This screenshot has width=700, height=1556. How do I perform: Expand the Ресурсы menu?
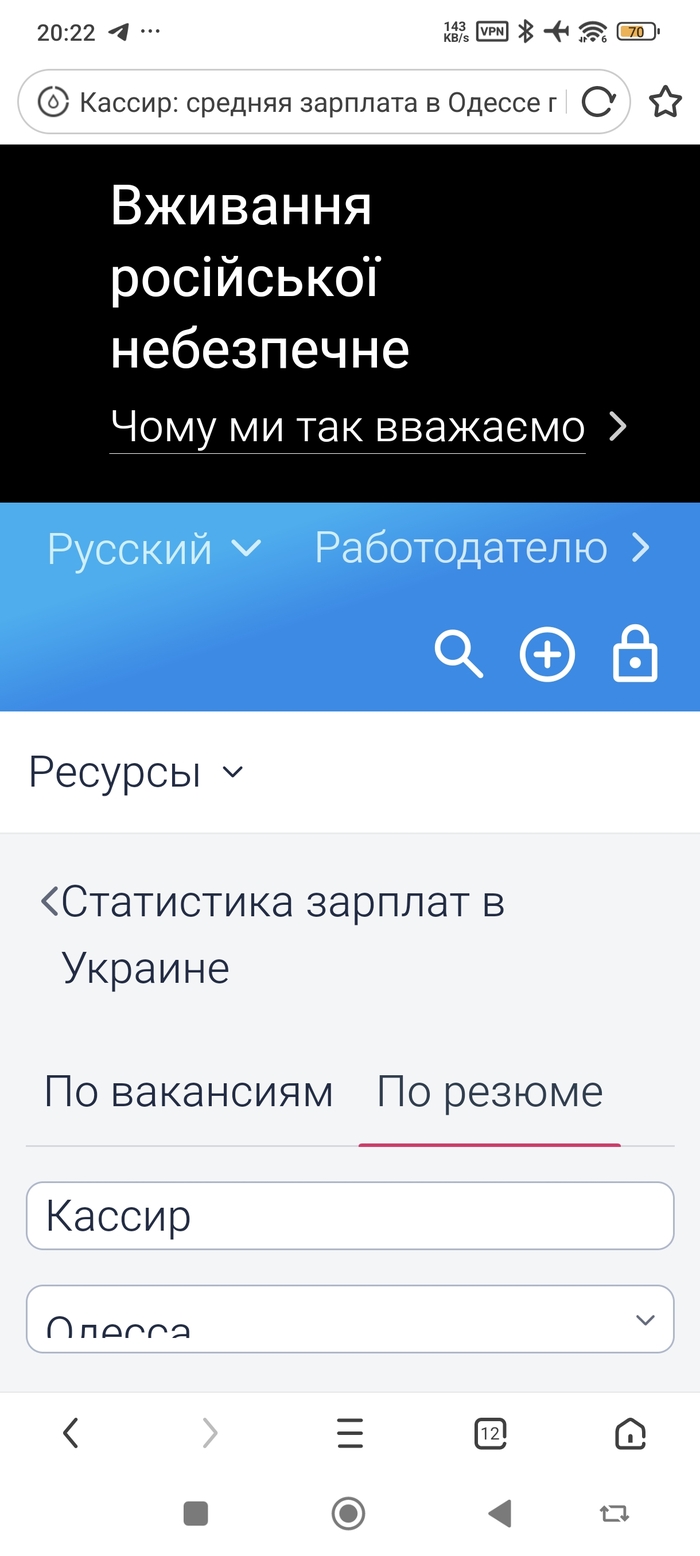135,772
